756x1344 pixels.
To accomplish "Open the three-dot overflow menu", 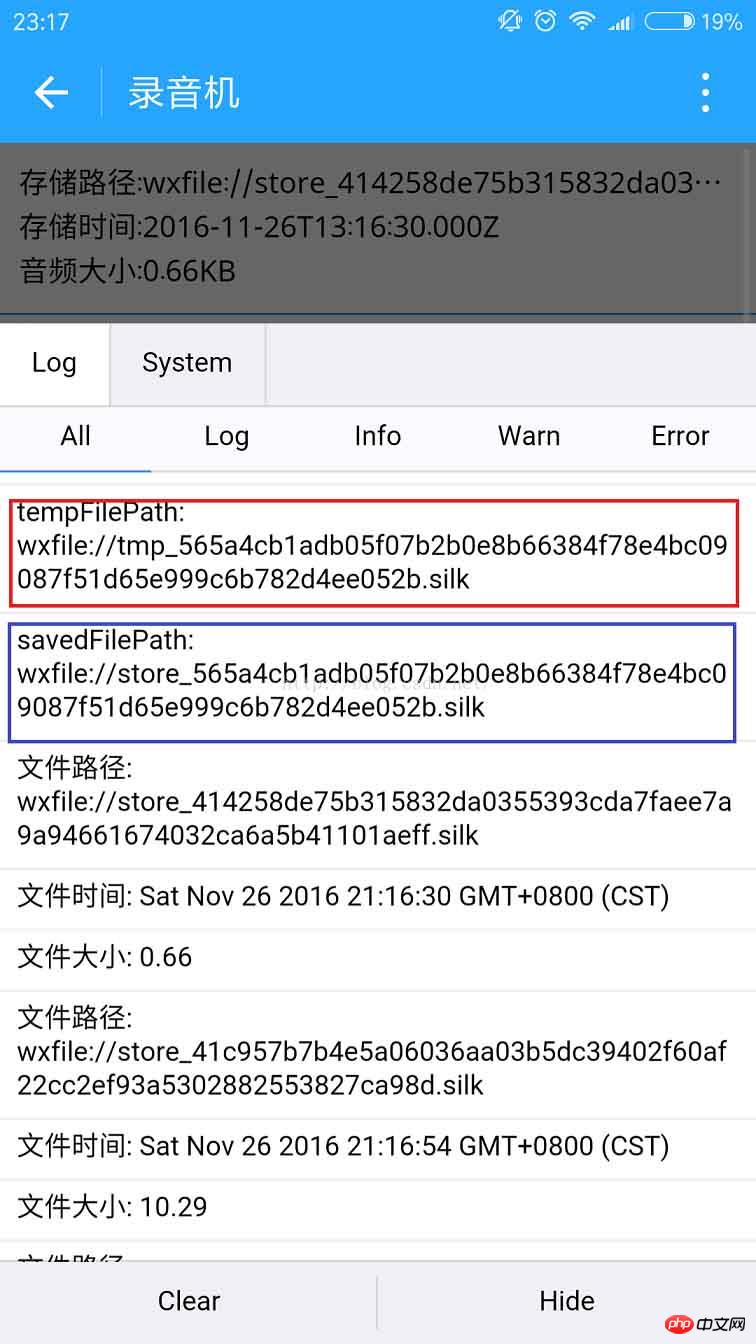I will [x=705, y=93].
